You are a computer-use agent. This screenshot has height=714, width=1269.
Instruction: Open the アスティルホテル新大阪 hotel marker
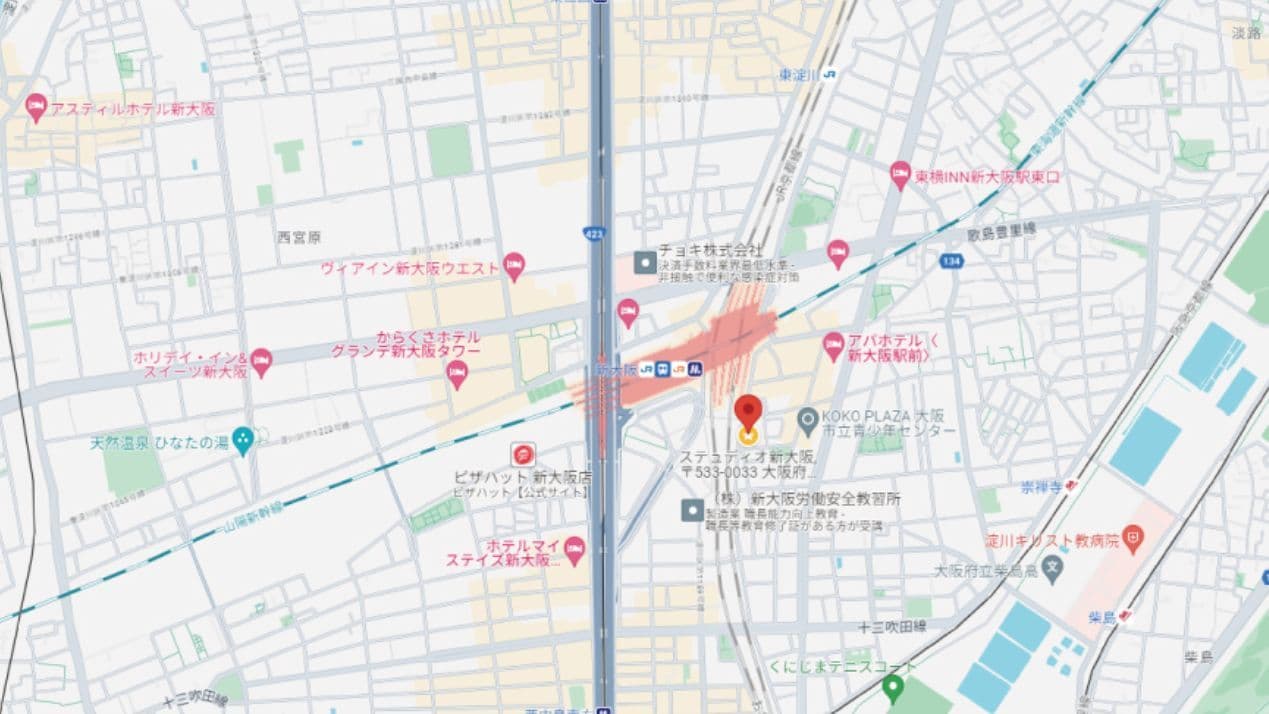(x=36, y=107)
